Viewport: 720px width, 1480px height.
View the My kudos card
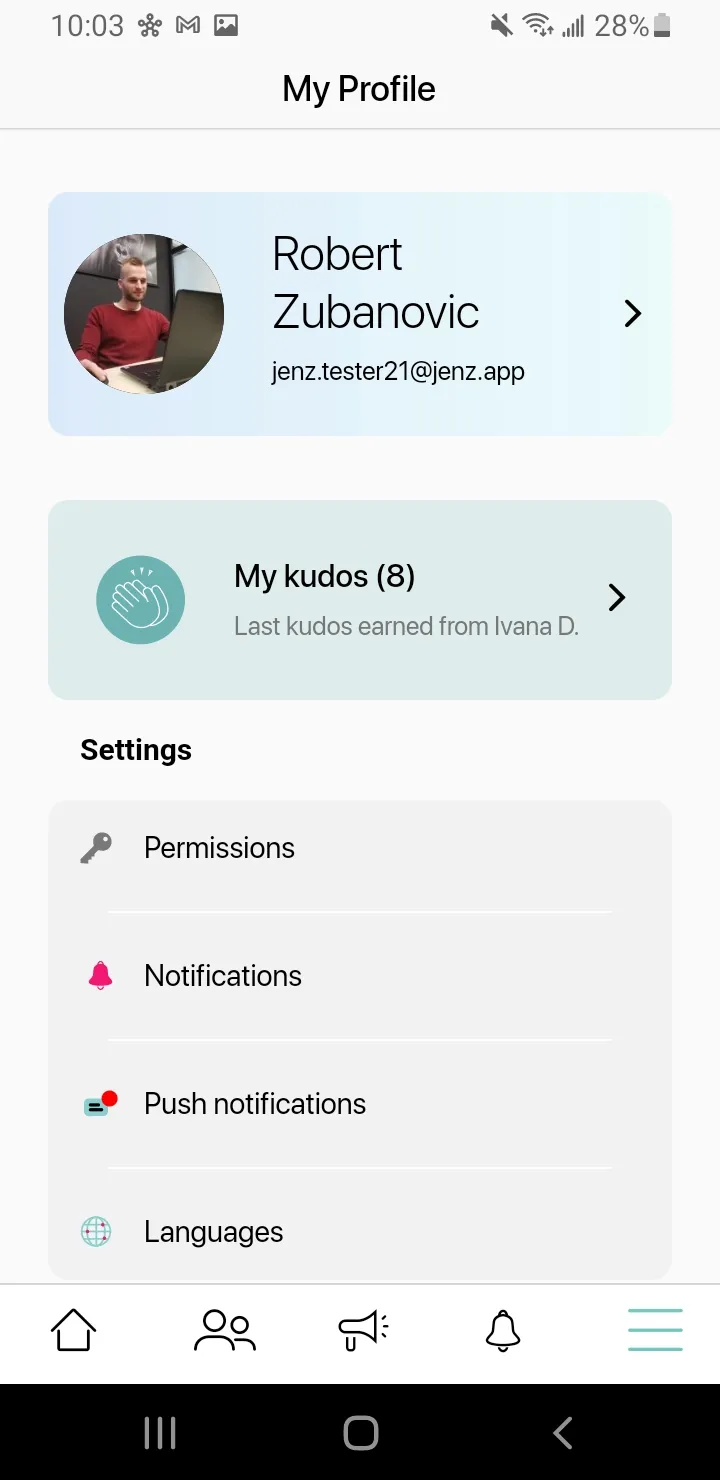pyautogui.click(x=359, y=599)
